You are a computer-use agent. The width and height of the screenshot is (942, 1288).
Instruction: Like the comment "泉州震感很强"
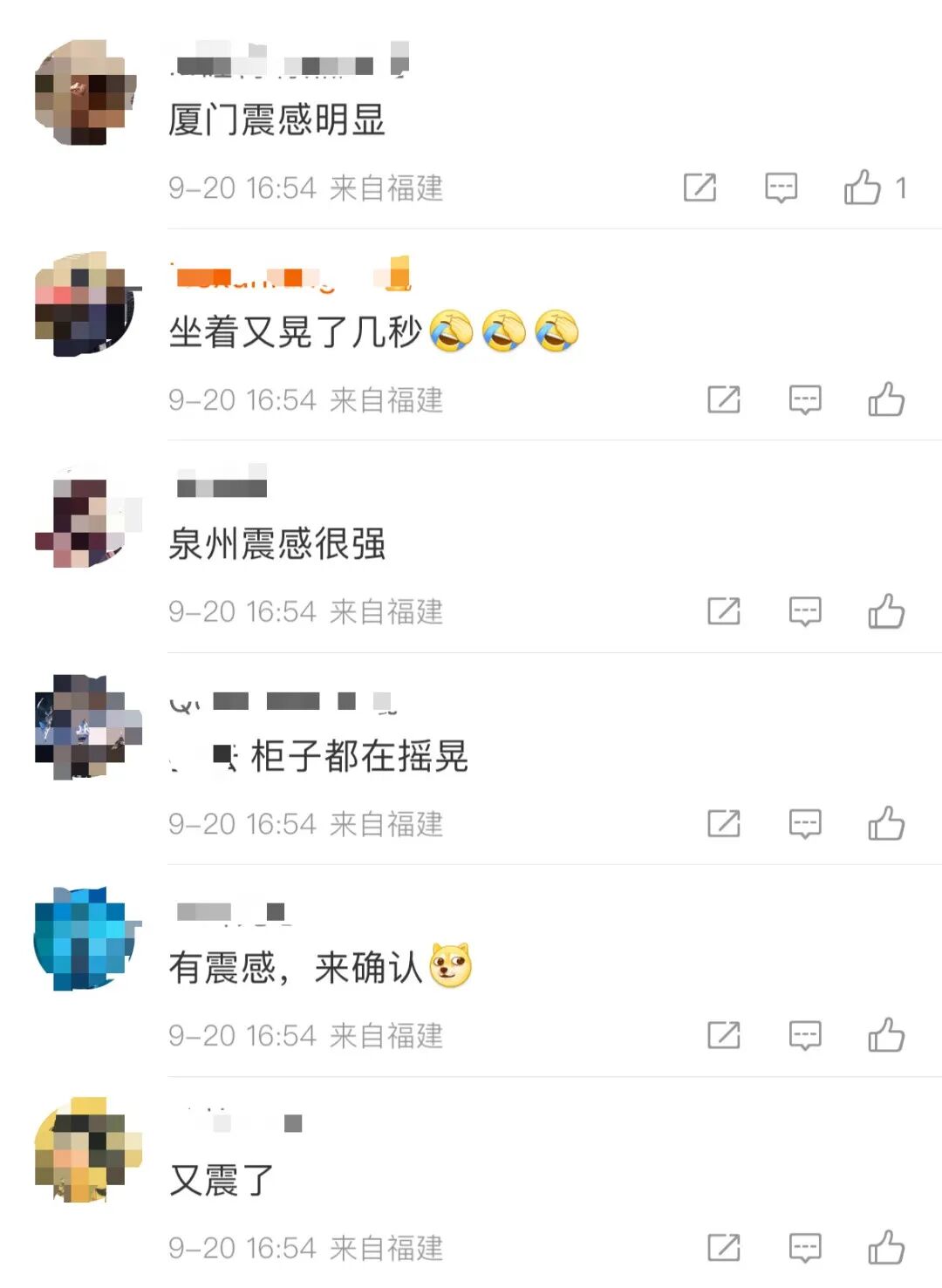tap(889, 612)
